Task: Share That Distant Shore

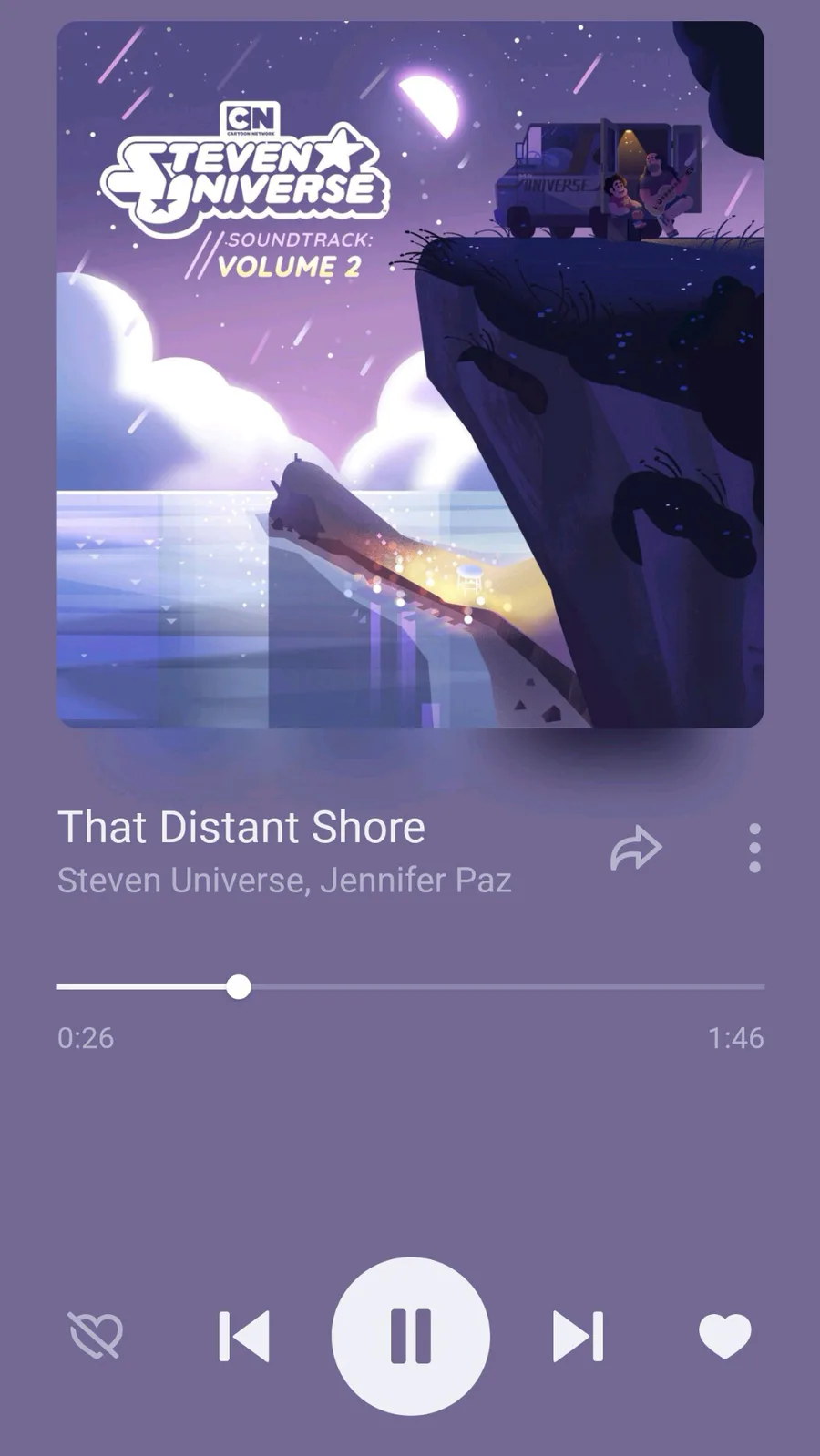Action: 635,849
